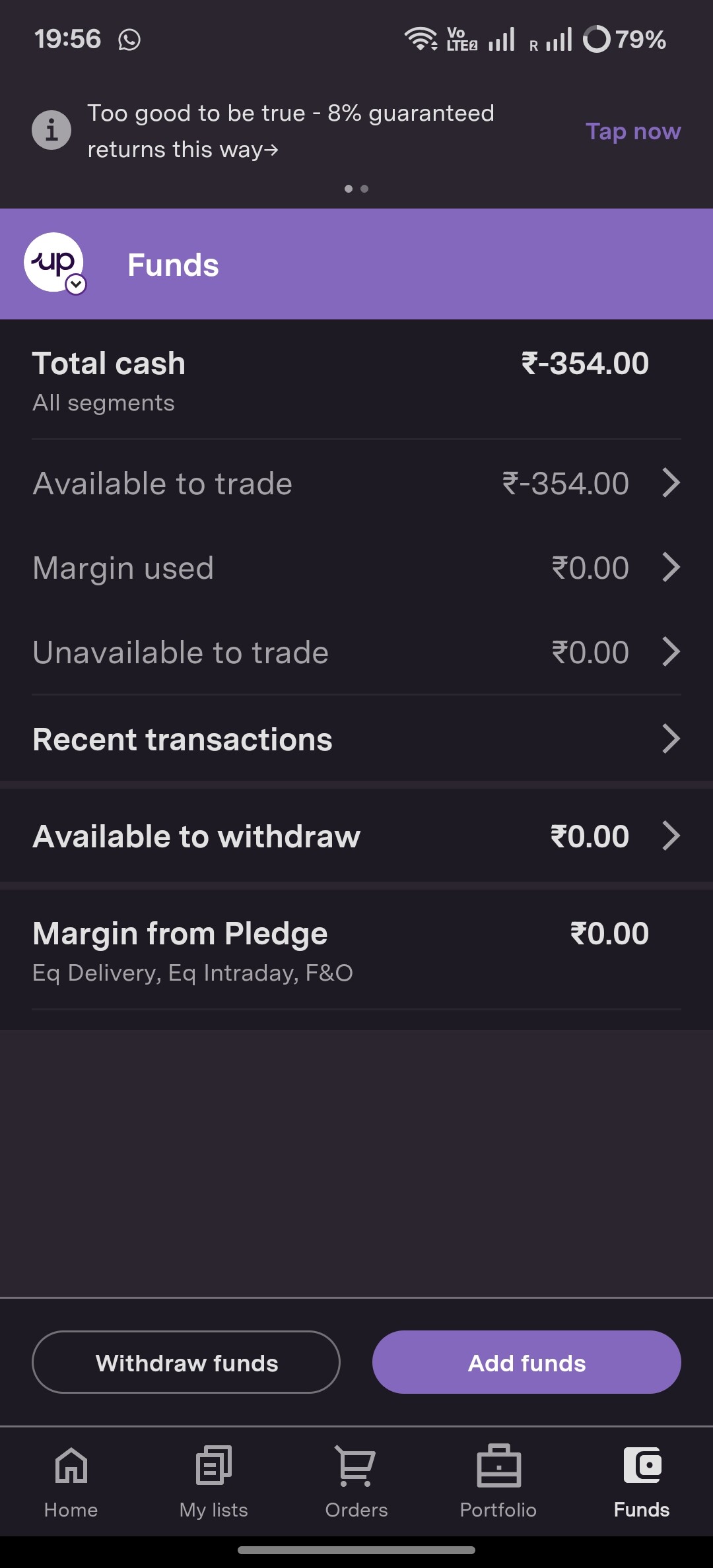
Task: Tap the Withdraw funds button
Action: pyautogui.click(x=186, y=1362)
